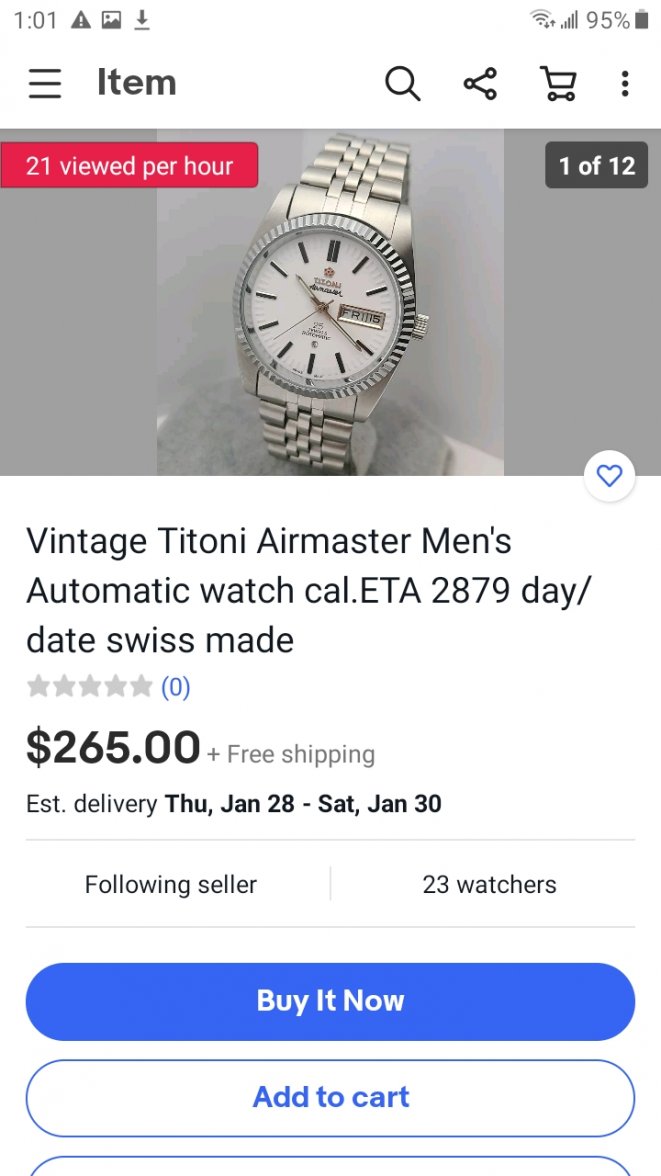Screen dimensions: 661x1176
Task: Add the watch to cart
Action: pyautogui.click(x=330, y=1097)
